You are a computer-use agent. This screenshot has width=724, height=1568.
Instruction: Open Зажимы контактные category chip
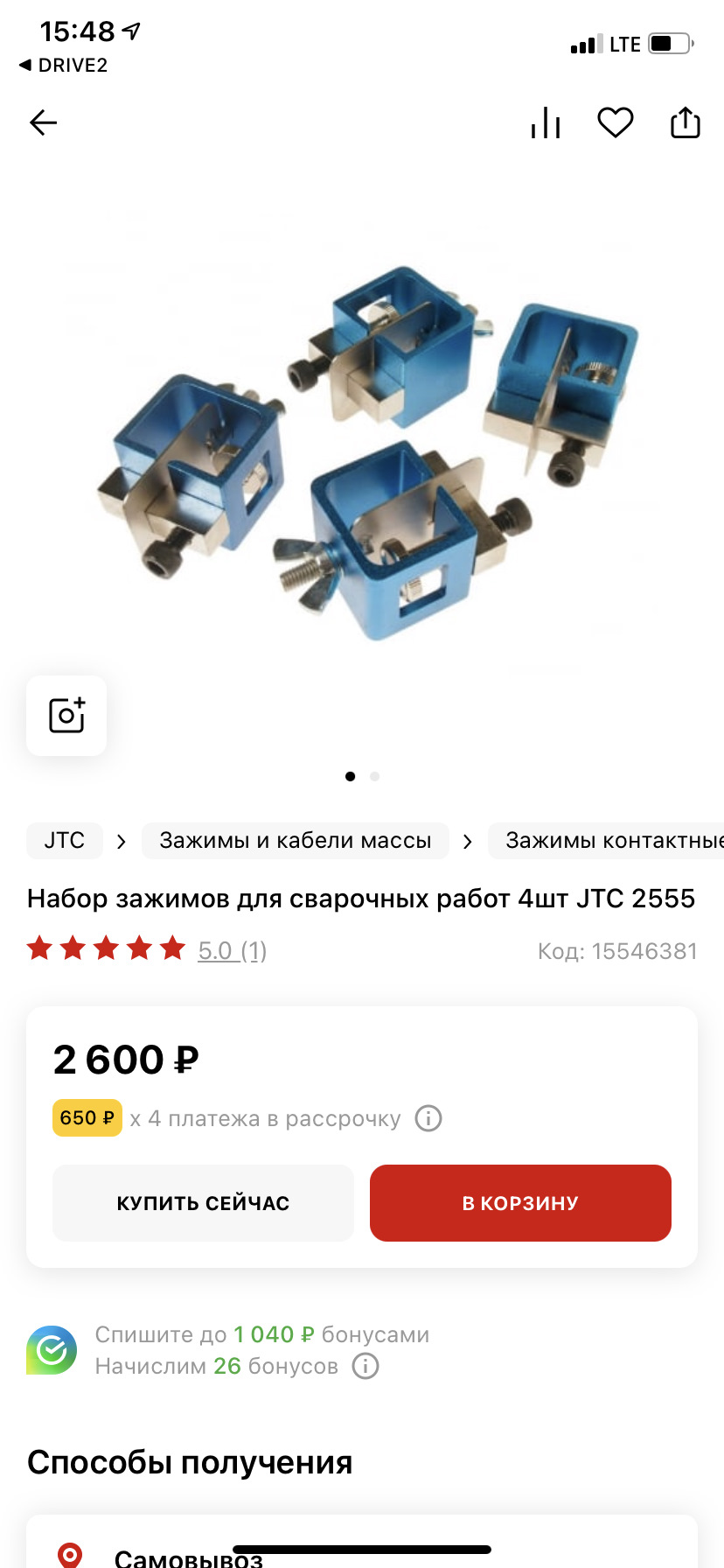[x=612, y=840]
